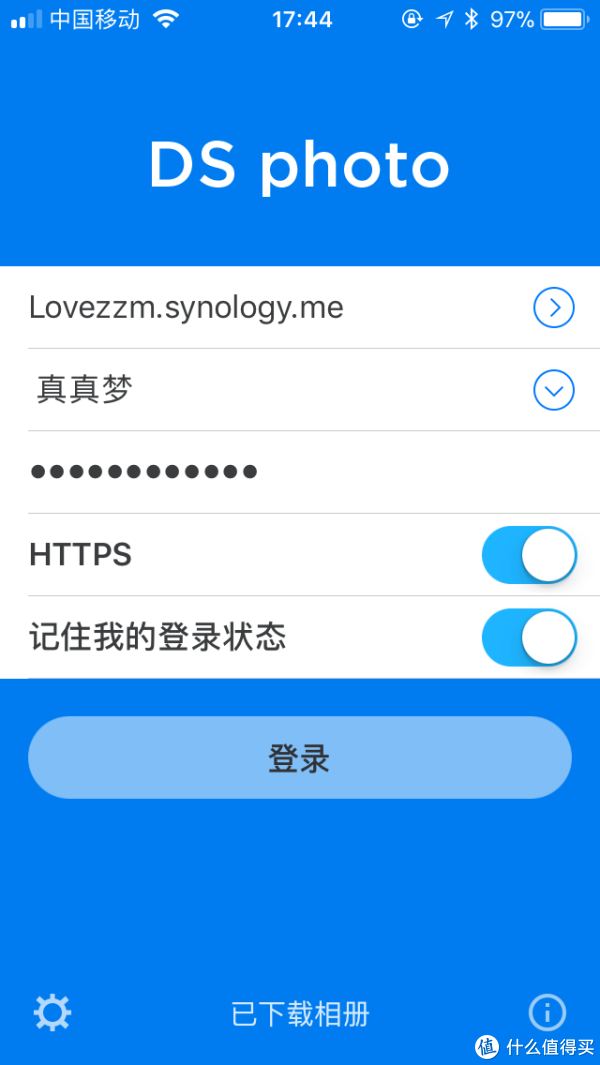
Task: Tap the 登录 login button
Action: point(300,758)
